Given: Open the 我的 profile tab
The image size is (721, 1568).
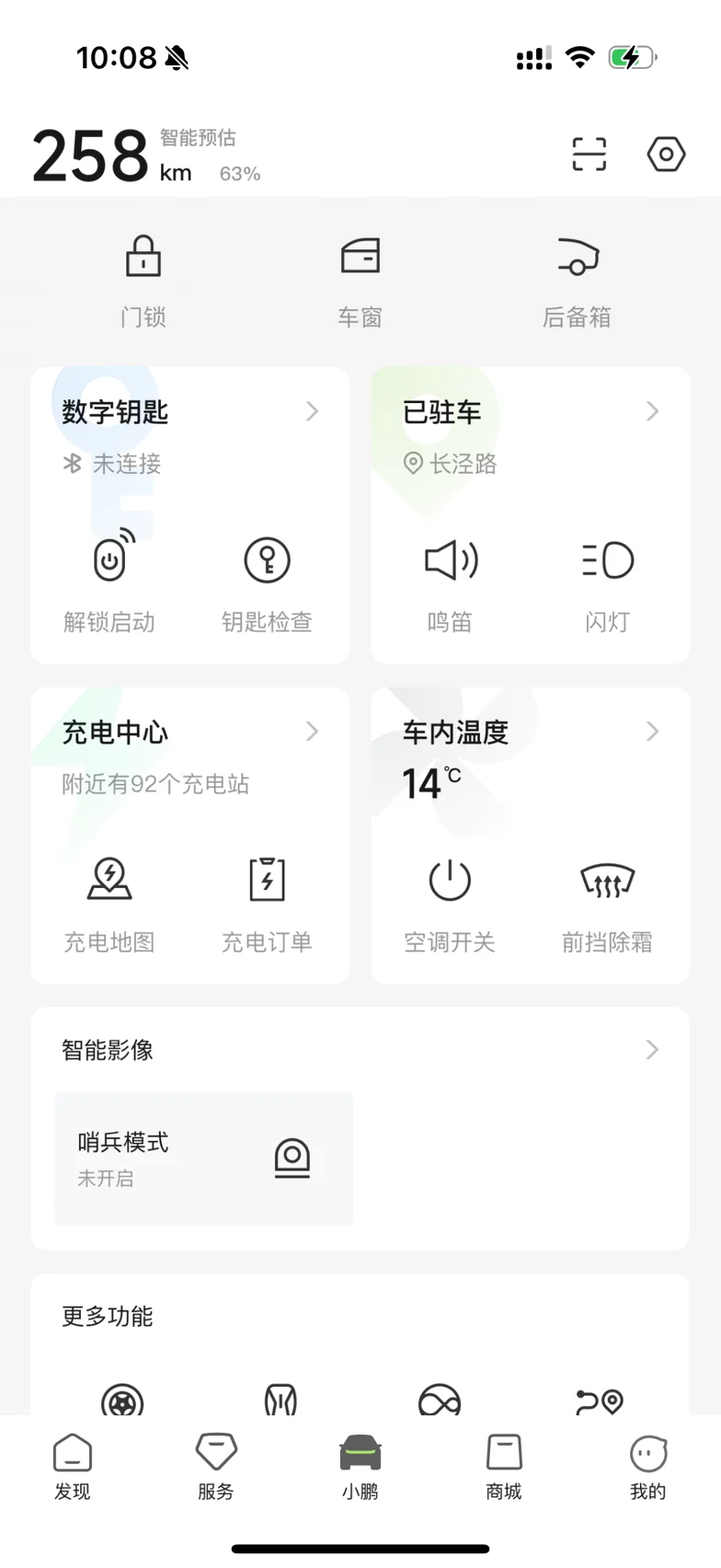Looking at the screenshot, I should 648,1467.
